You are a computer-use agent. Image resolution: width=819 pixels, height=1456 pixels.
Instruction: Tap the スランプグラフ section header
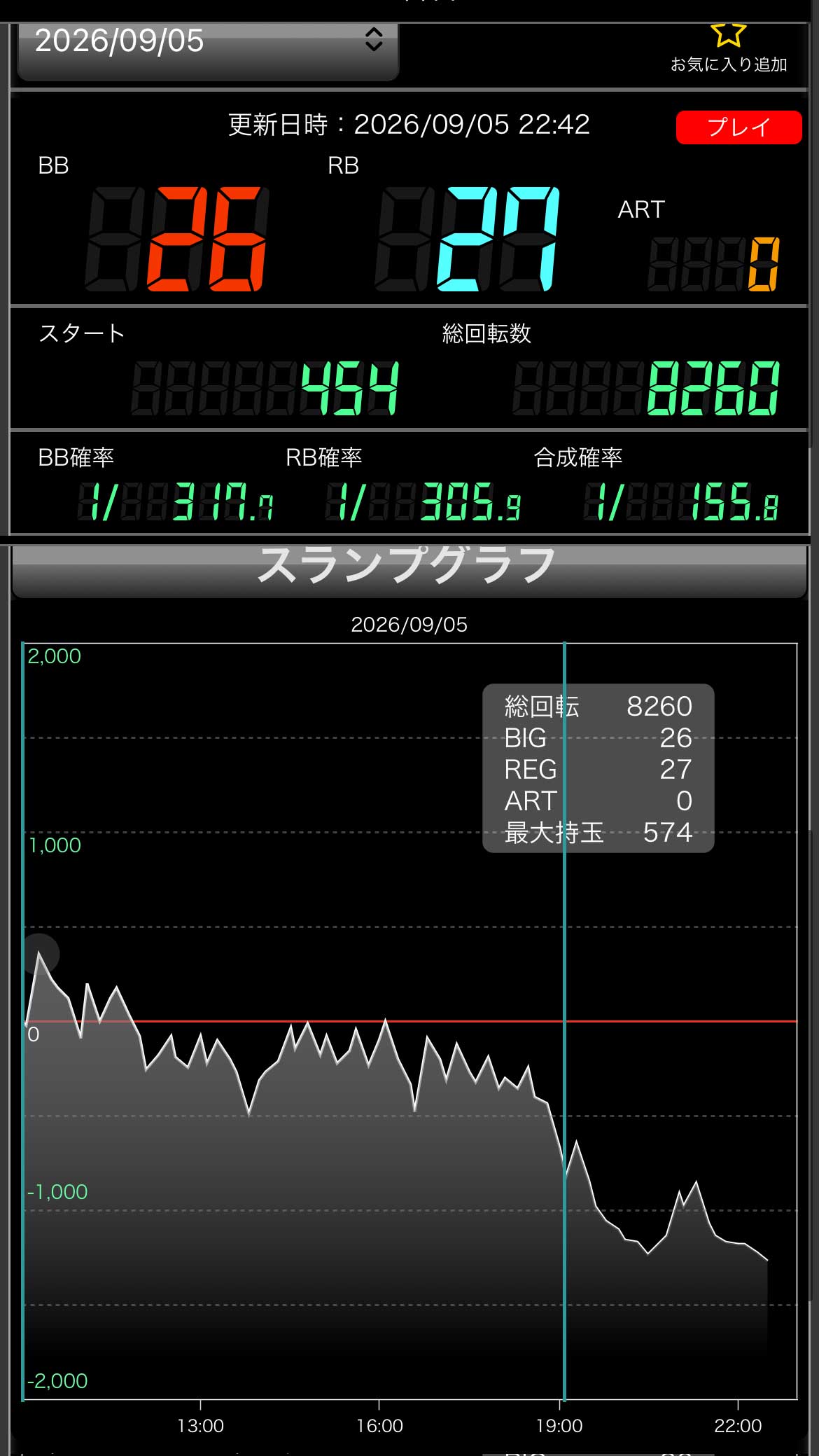click(x=409, y=571)
